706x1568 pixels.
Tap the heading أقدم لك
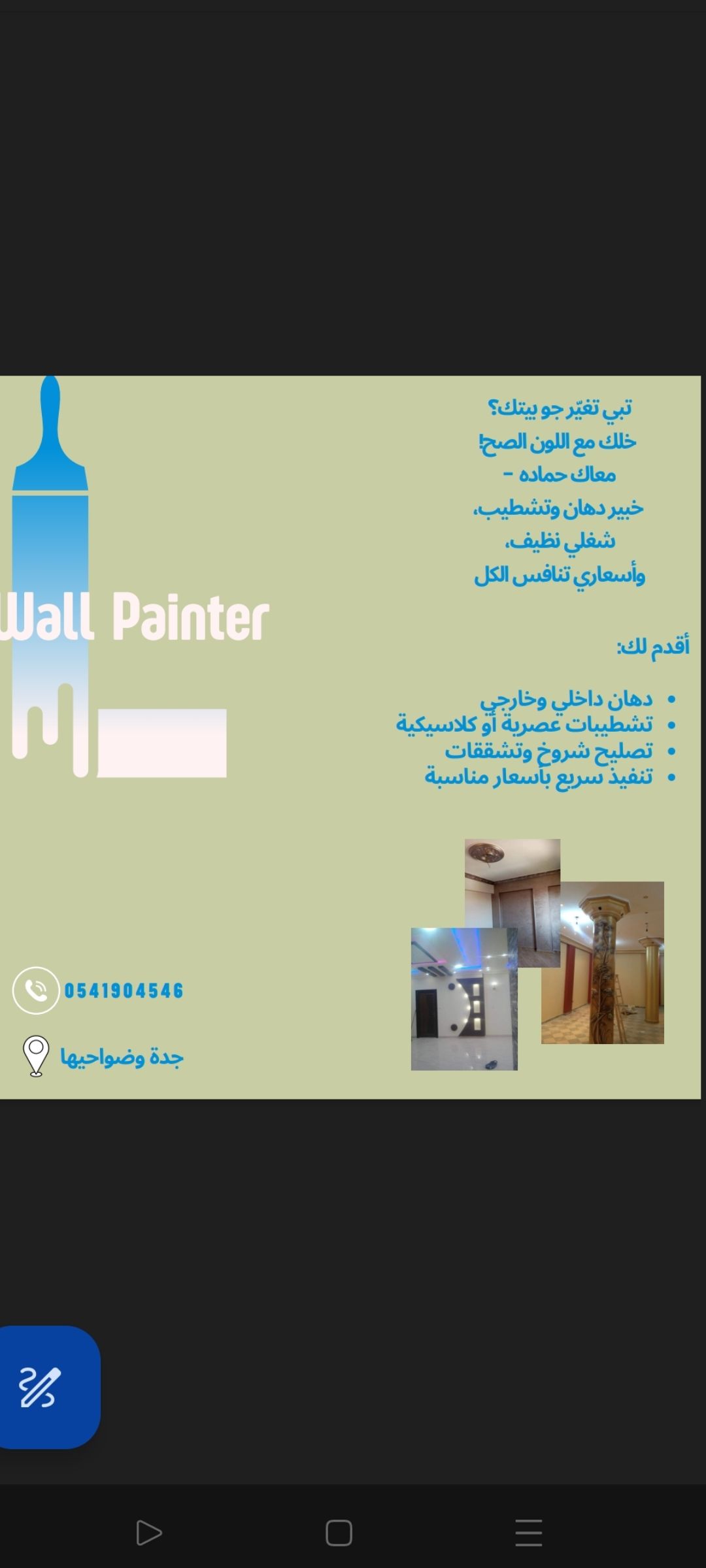(x=654, y=645)
